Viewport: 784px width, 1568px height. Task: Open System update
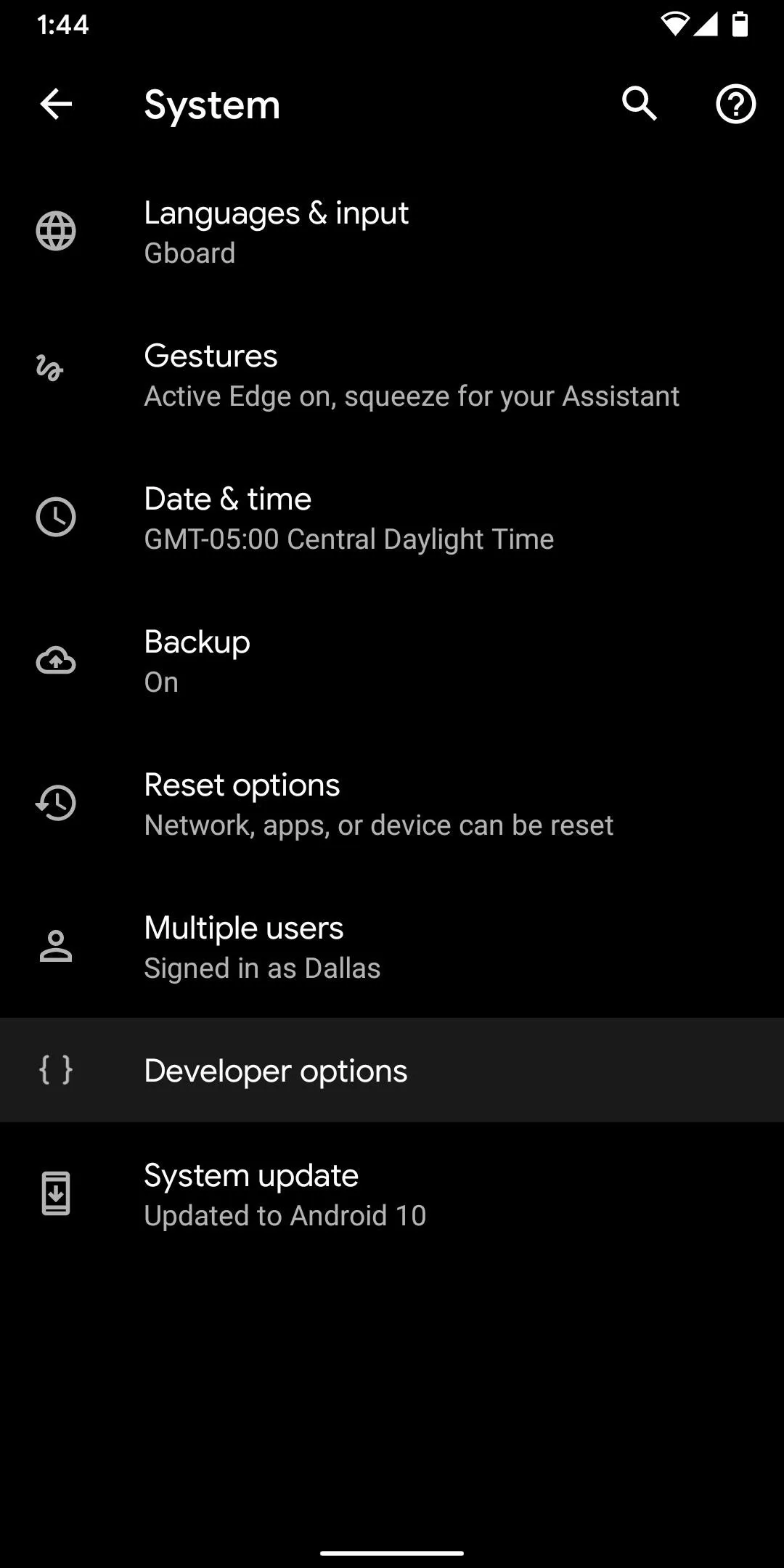coord(392,1195)
